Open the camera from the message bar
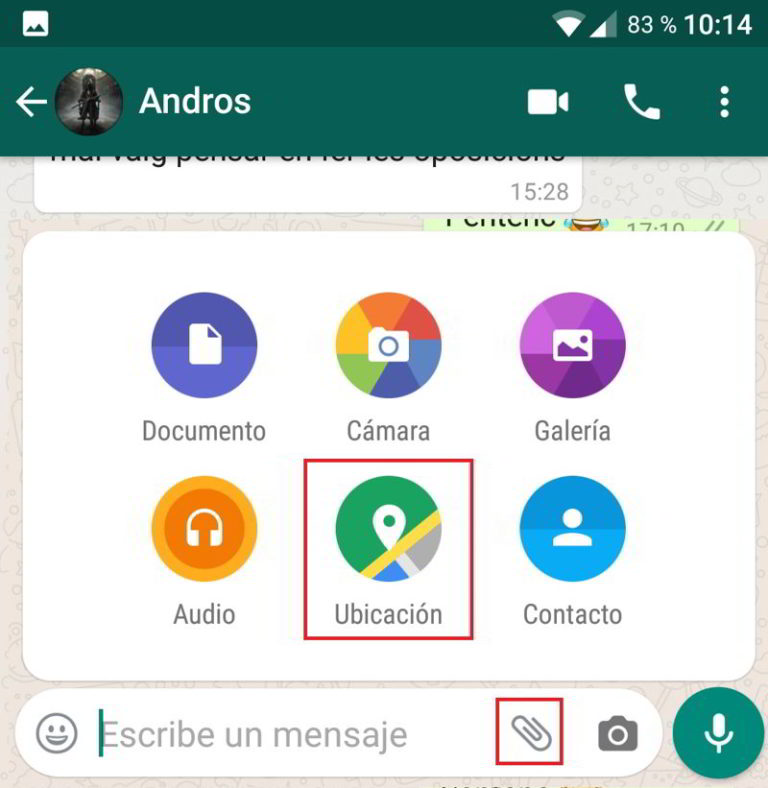Viewport: 768px width, 788px height. pos(617,735)
